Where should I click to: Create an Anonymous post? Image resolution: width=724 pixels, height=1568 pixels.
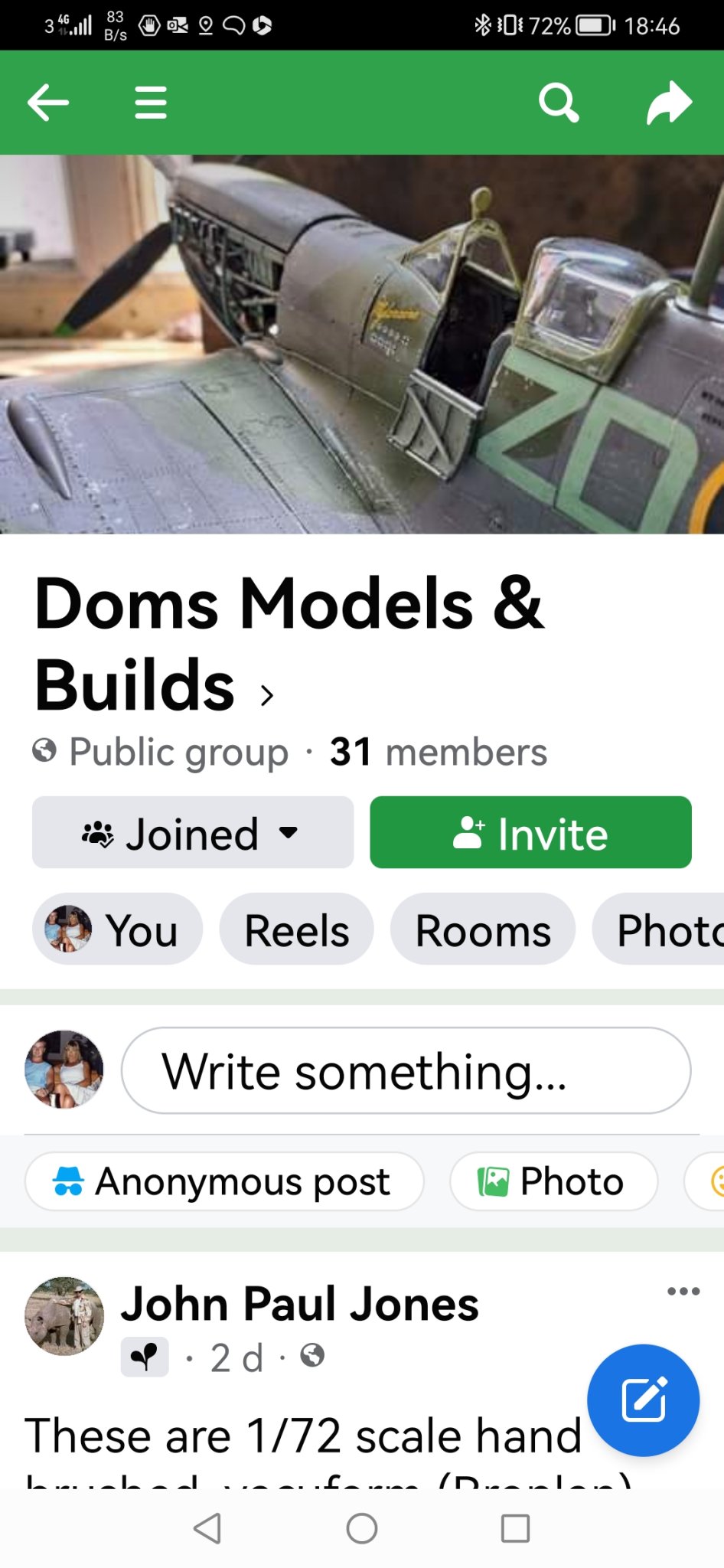click(224, 1181)
